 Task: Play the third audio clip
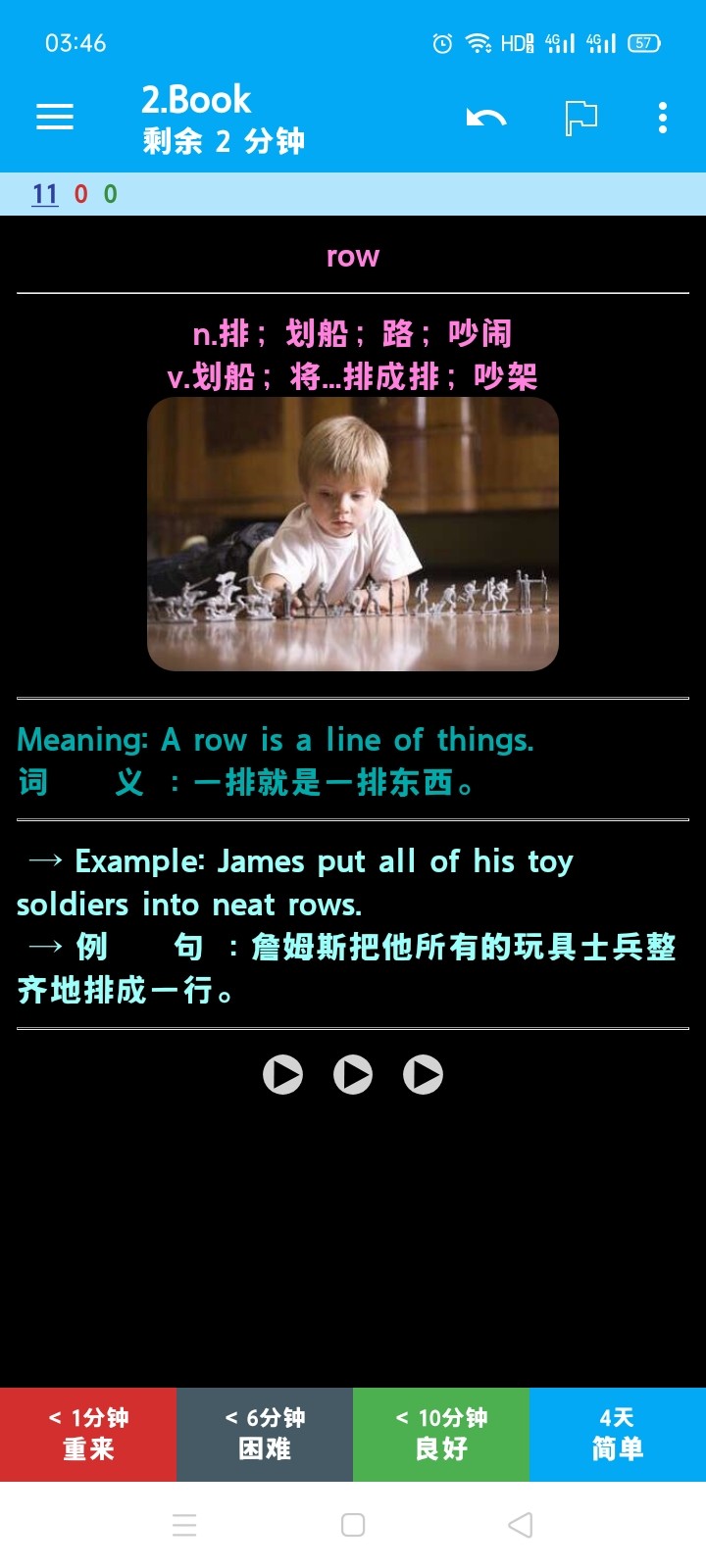[423, 1075]
